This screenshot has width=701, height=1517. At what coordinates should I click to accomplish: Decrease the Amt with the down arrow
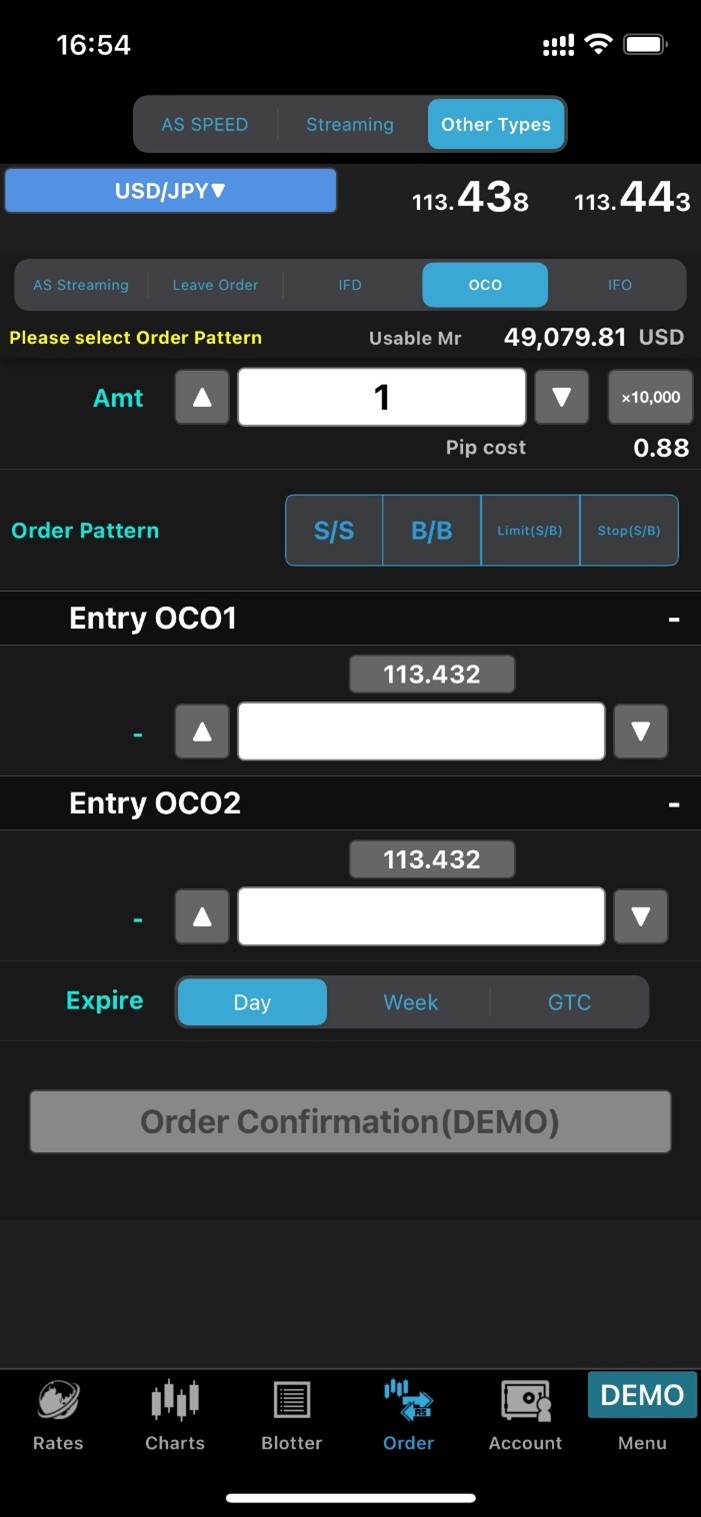[x=561, y=397]
